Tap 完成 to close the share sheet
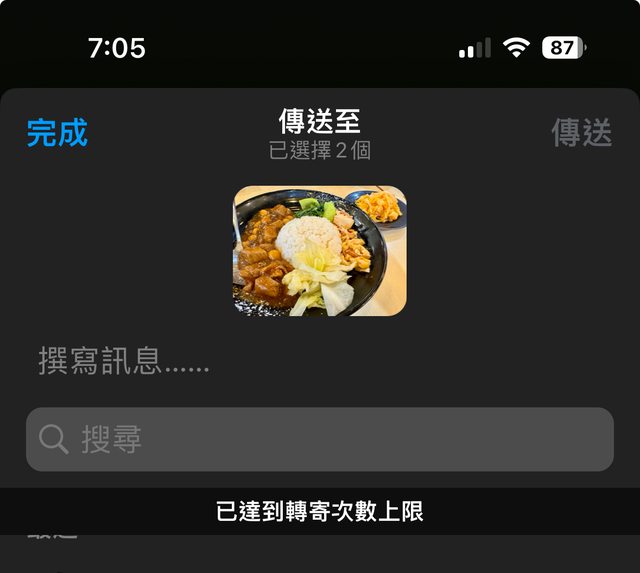Image resolution: width=640 pixels, height=573 pixels. point(57,132)
